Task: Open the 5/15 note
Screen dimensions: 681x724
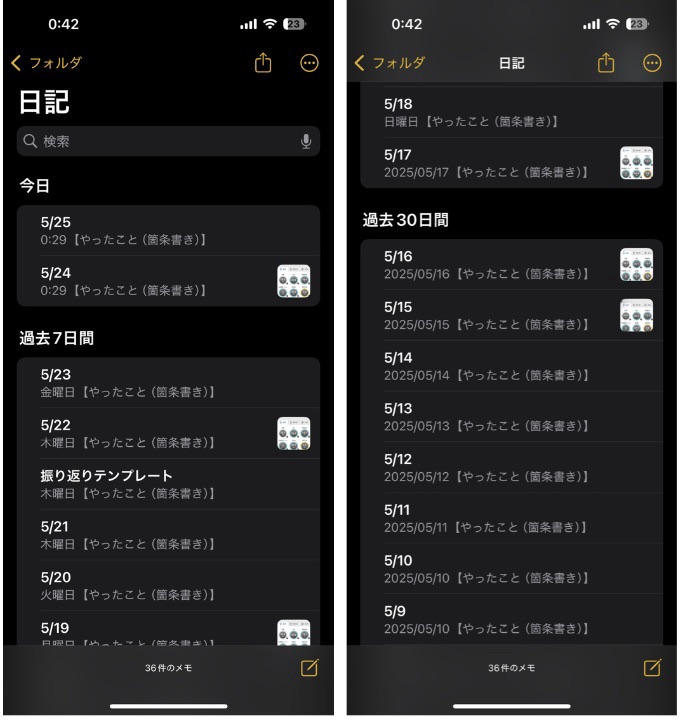Action: point(490,316)
